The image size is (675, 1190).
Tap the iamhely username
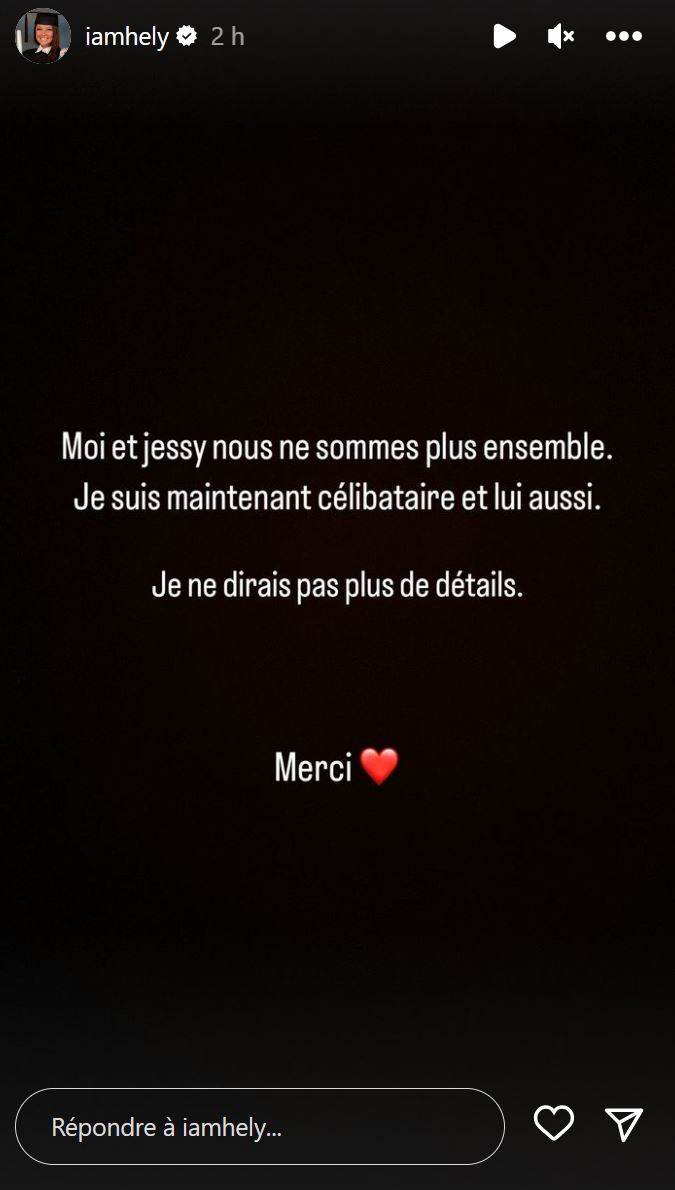pyautogui.click(x=127, y=37)
